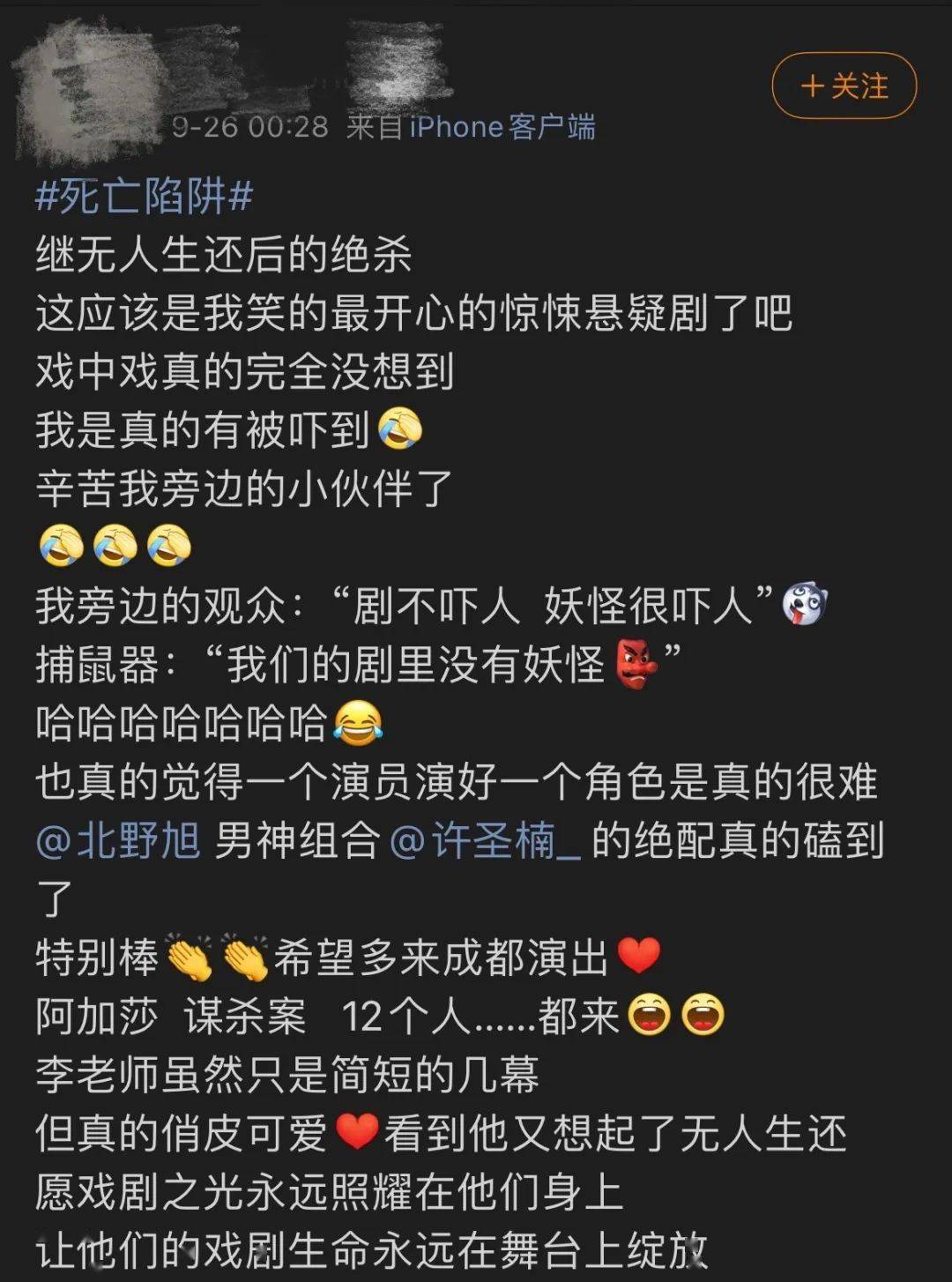Follow this user with the 关注 button
This screenshot has height=1282, width=952.
[x=844, y=86]
